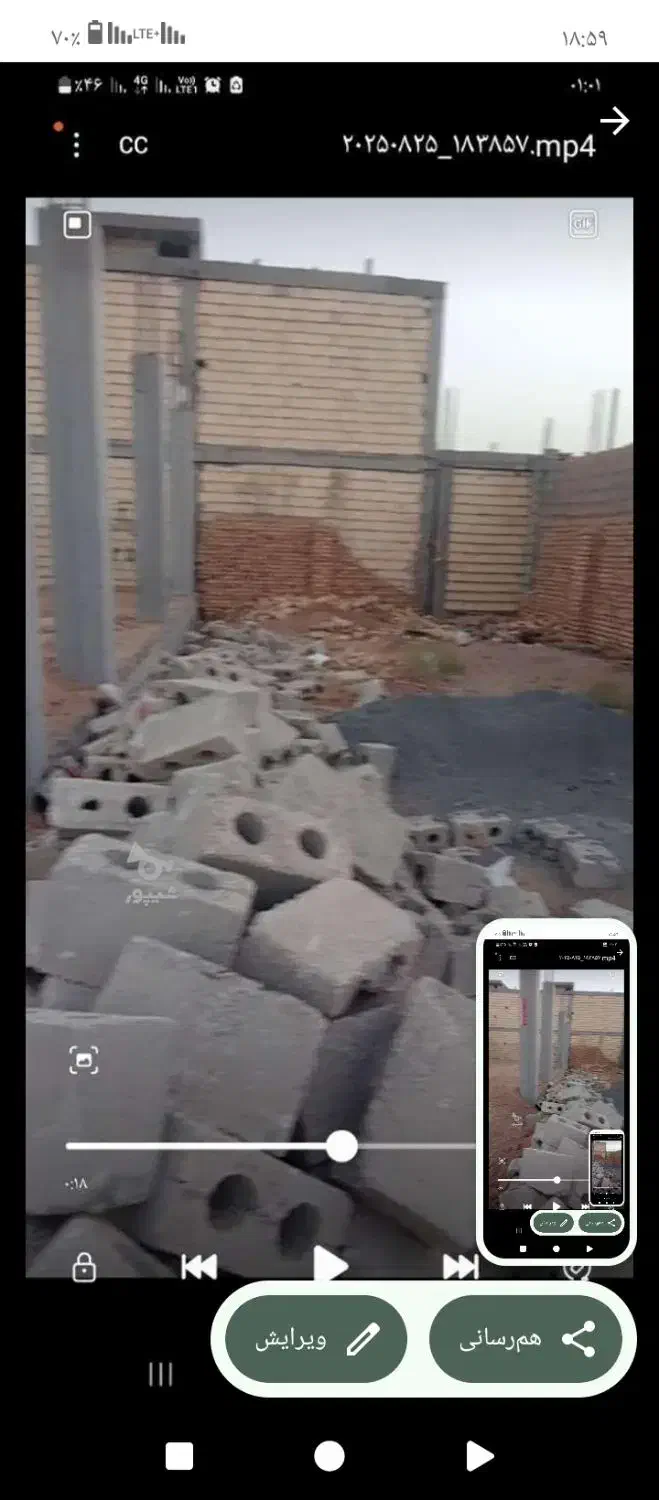Skip to the previous video
659x1500 pixels.
[199, 1267]
